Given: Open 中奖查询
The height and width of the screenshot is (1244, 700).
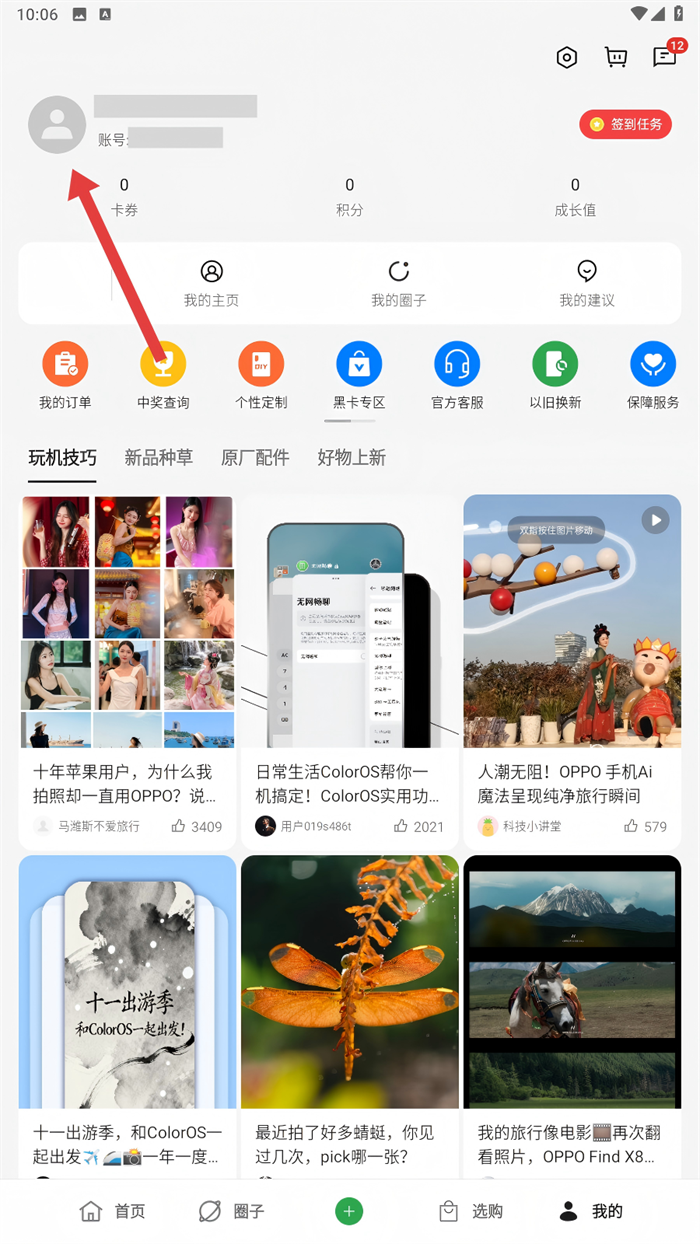Looking at the screenshot, I should (x=163, y=374).
